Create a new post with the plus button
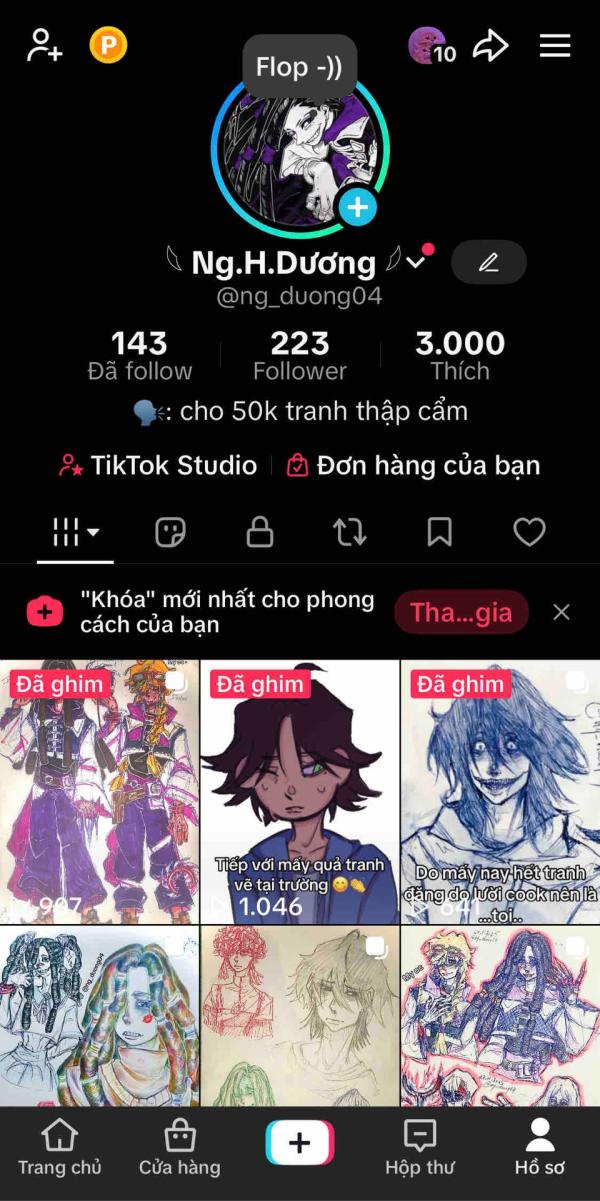The height and width of the screenshot is (1201, 600). [300, 1143]
